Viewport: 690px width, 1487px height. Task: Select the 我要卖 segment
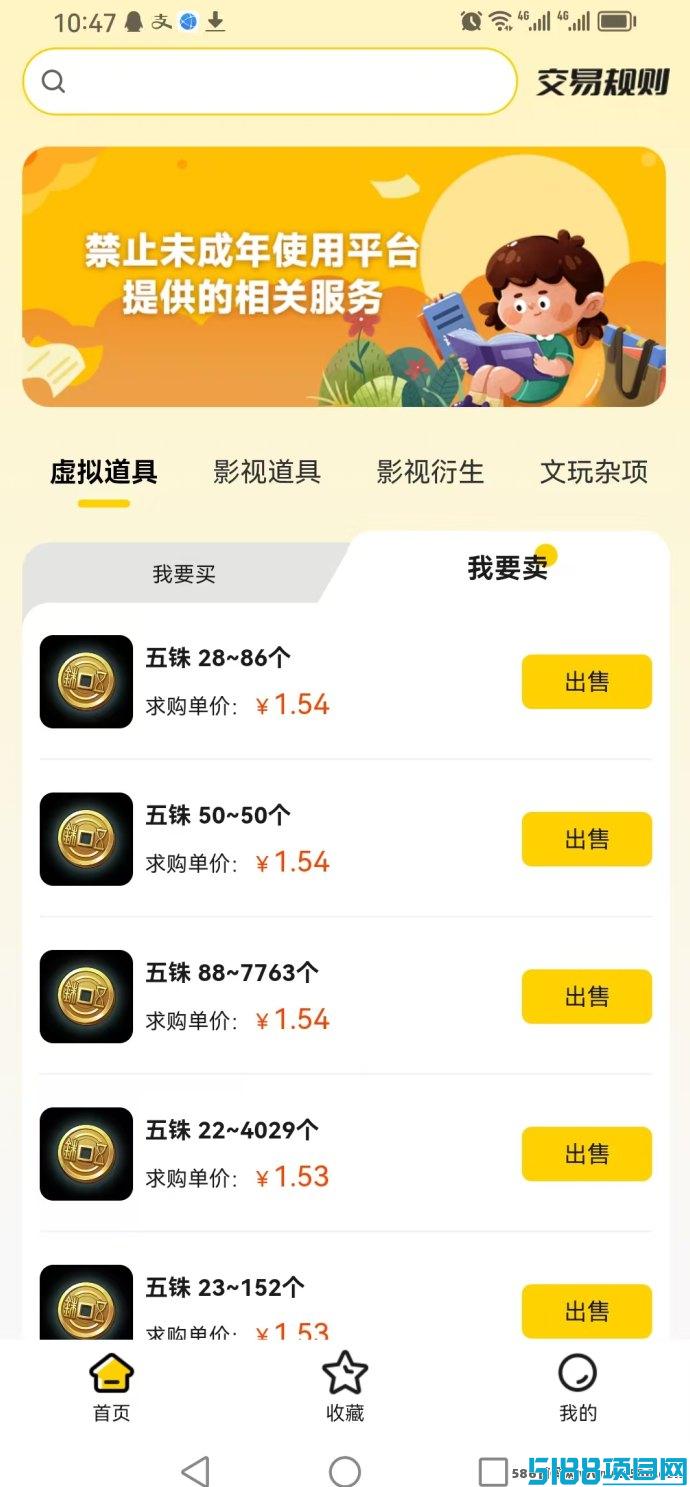(508, 569)
